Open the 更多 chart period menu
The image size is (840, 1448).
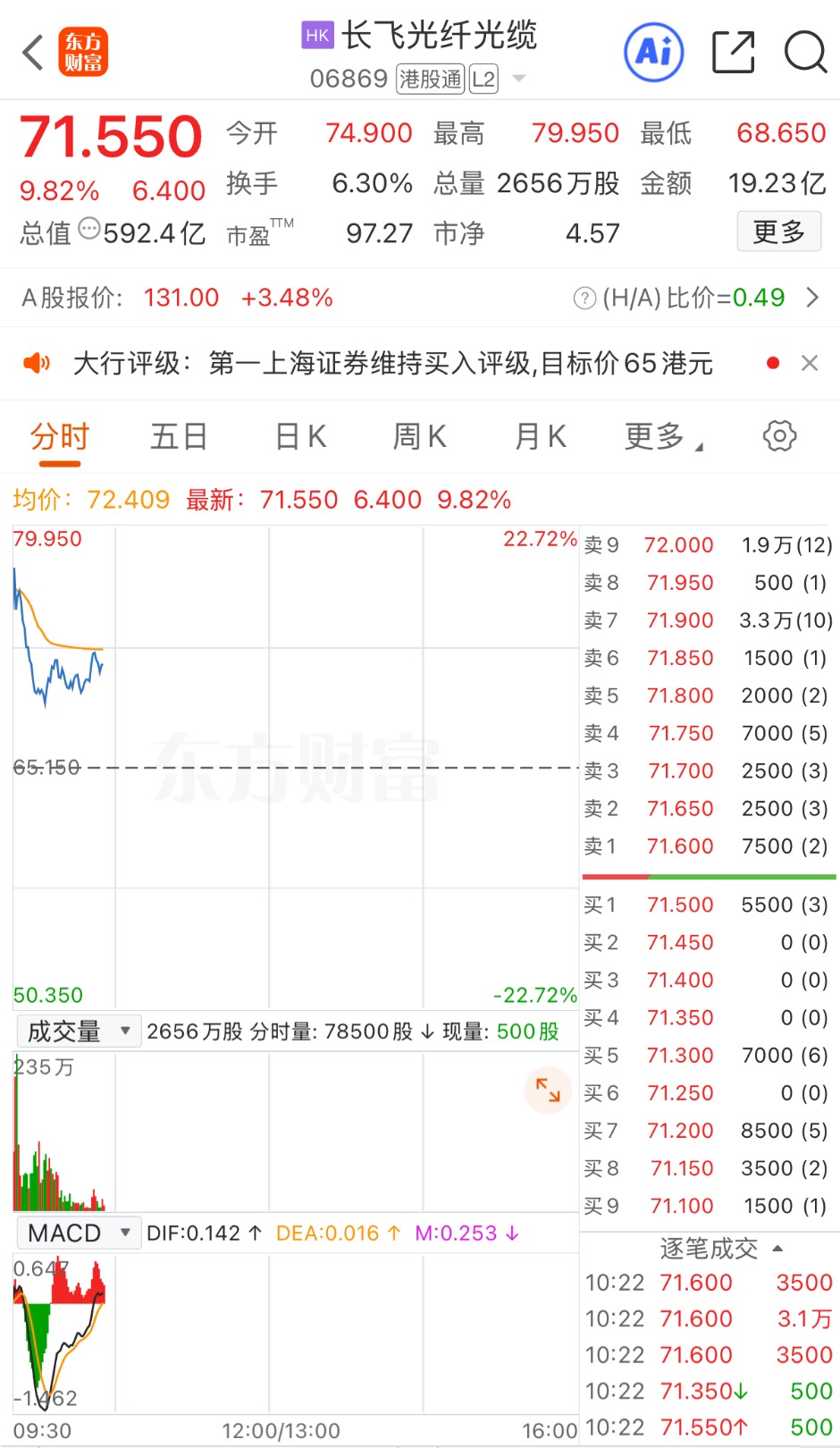[661, 437]
